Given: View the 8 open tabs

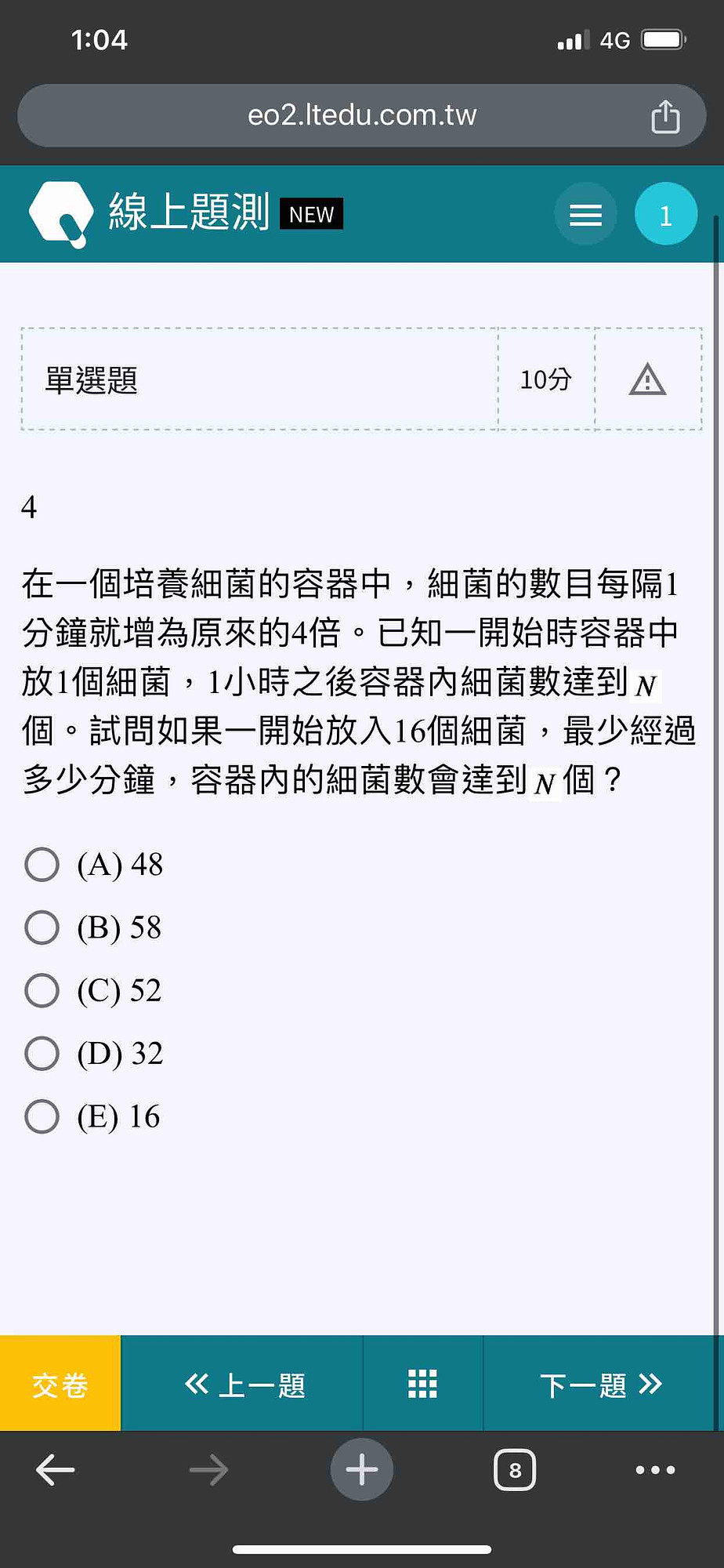Looking at the screenshot, I should pos(515,1470).
